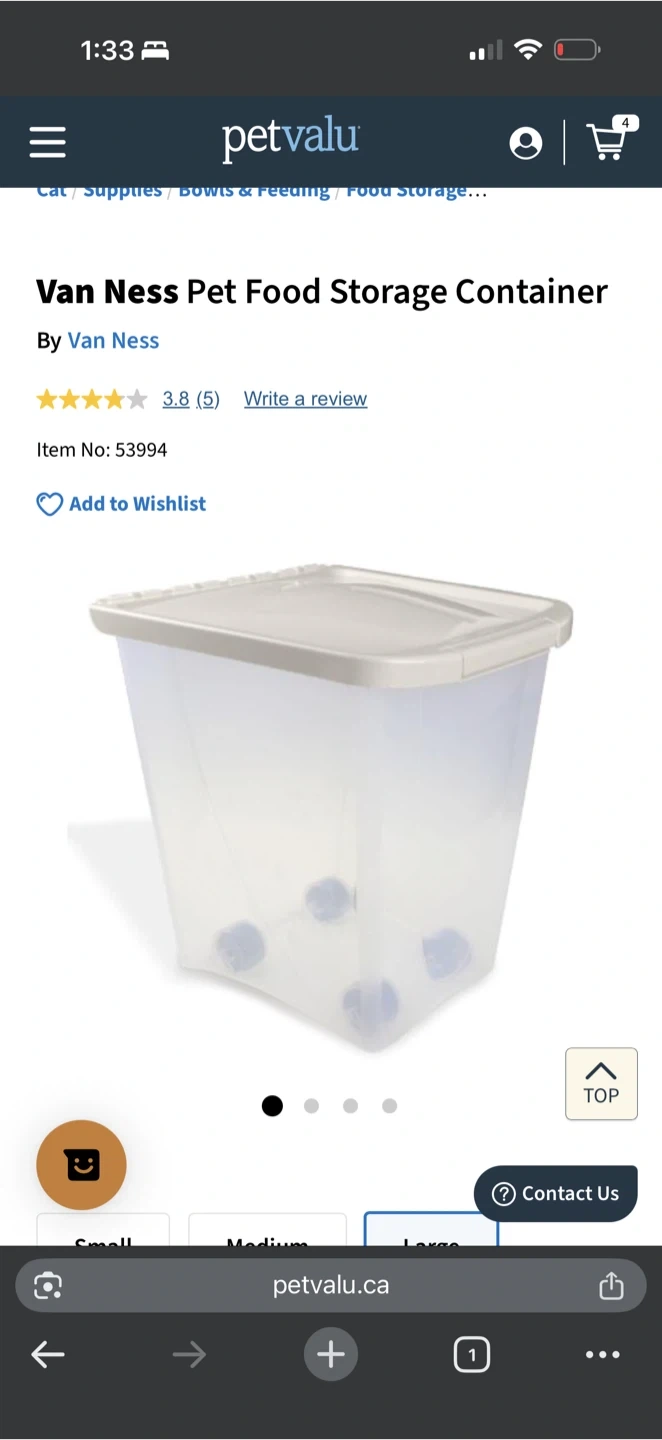
Task: Open the tab switcher
Action: pyautogui.click(x=471, y=1355)
